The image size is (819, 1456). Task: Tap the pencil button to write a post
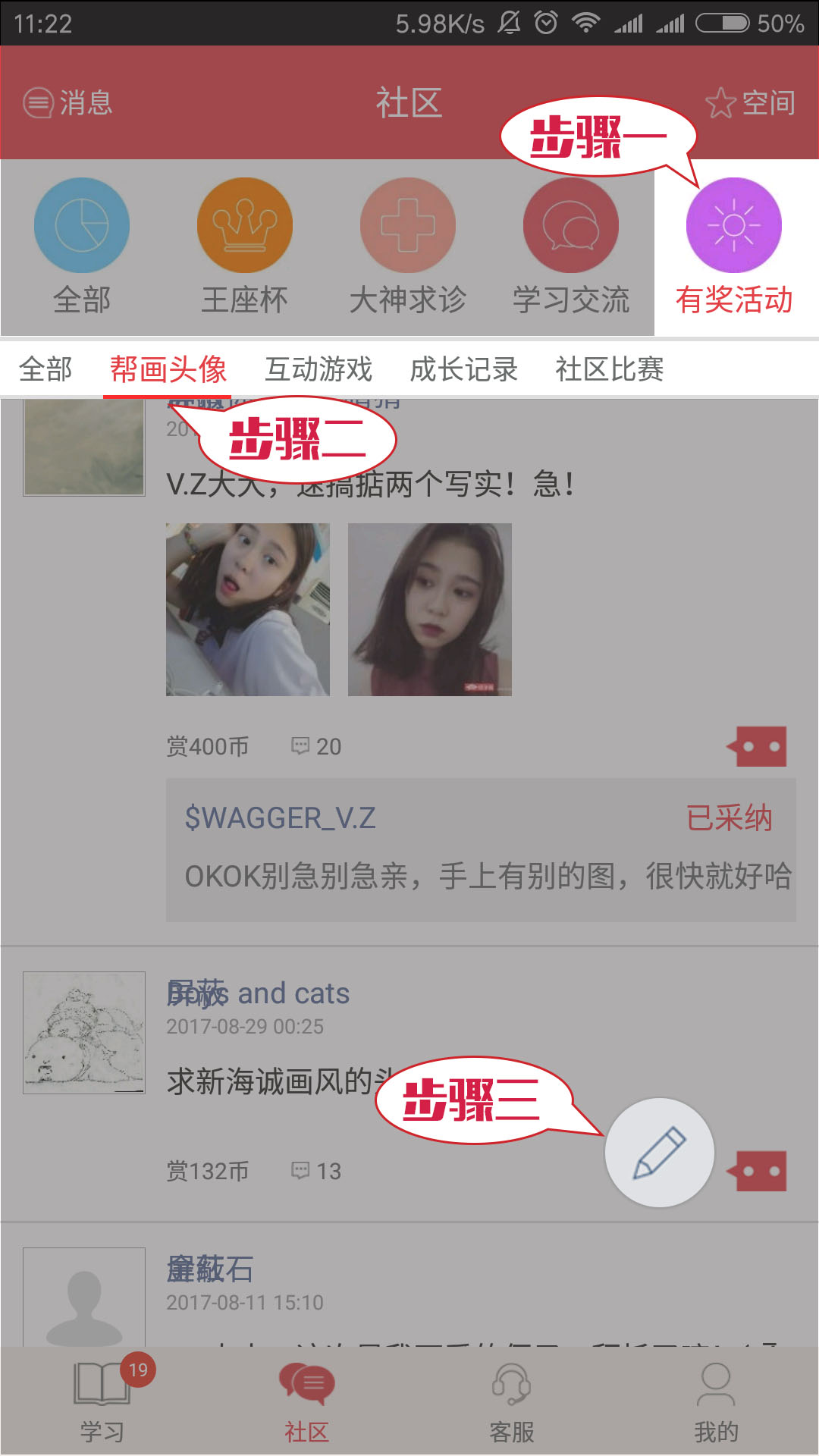(x=659, y=1152)
